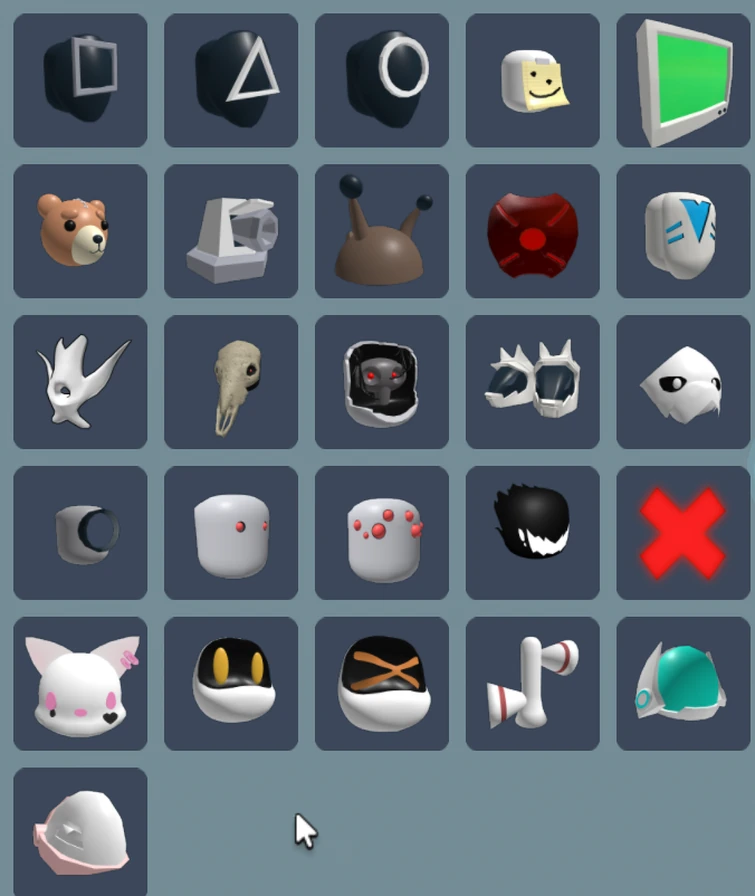Select the white helmet with blue V
The image size is (755, 896).
point(684,231)
